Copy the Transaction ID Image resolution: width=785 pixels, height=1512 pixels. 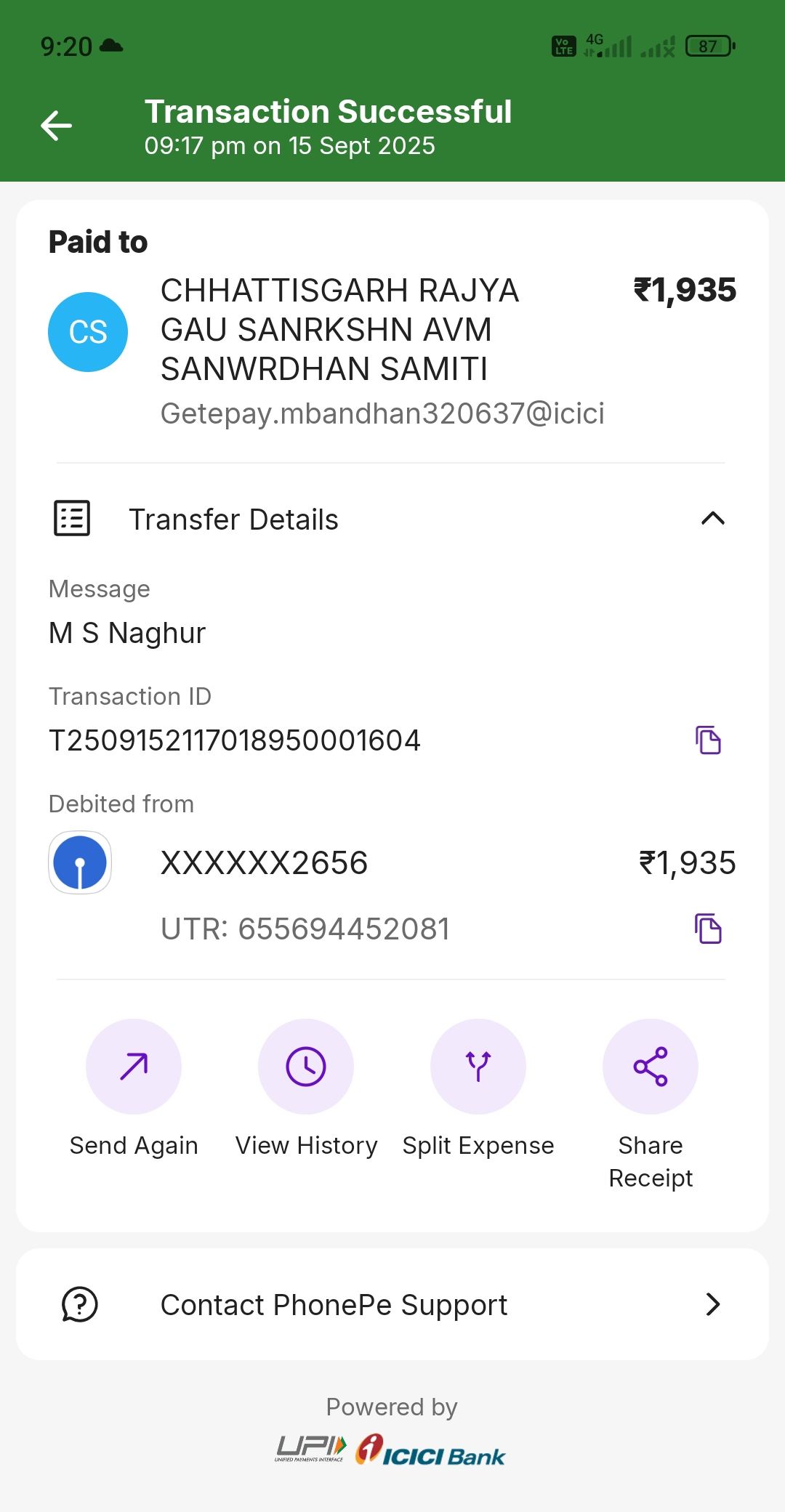(x=708, y=740)
